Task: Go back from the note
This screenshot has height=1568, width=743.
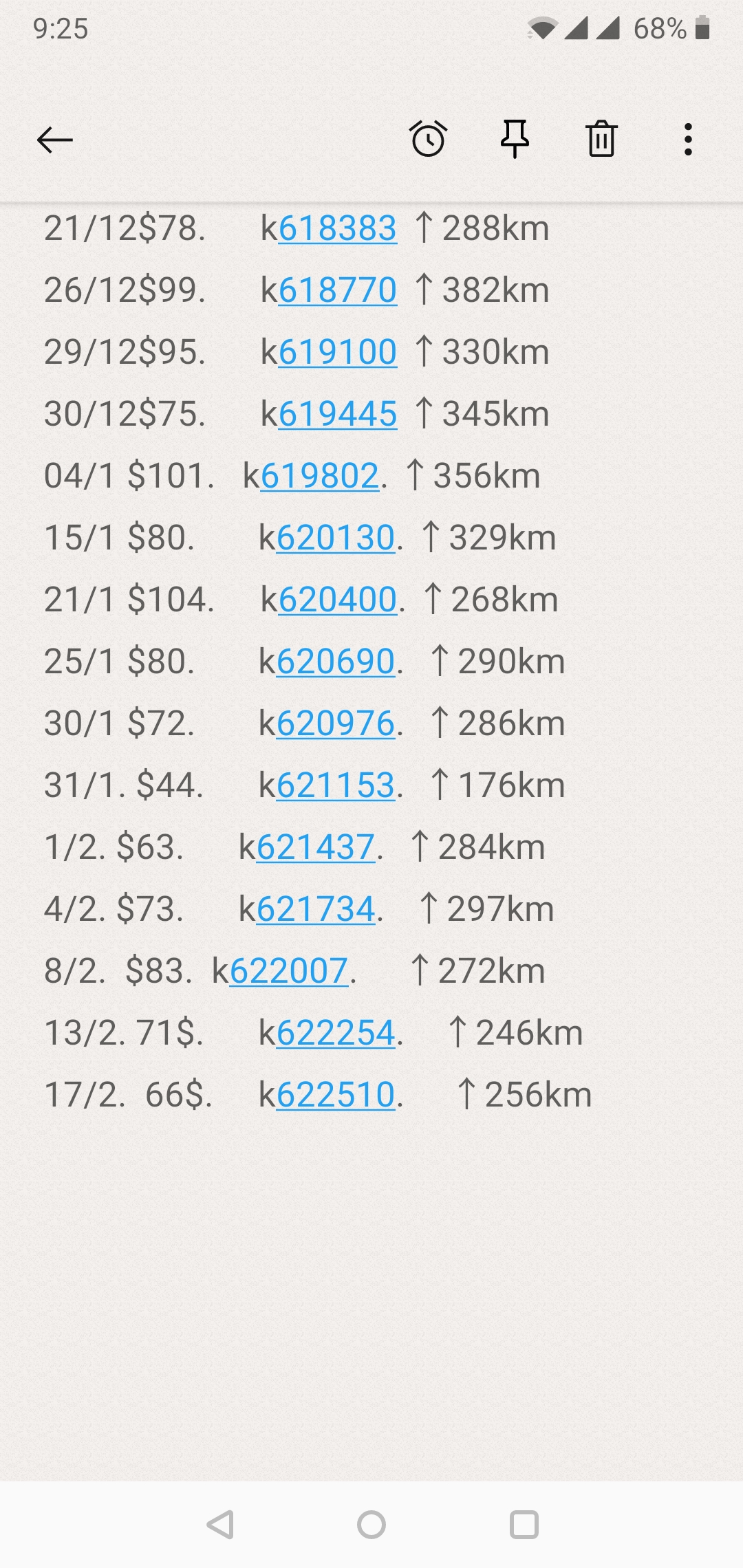Action: (55, 140)
